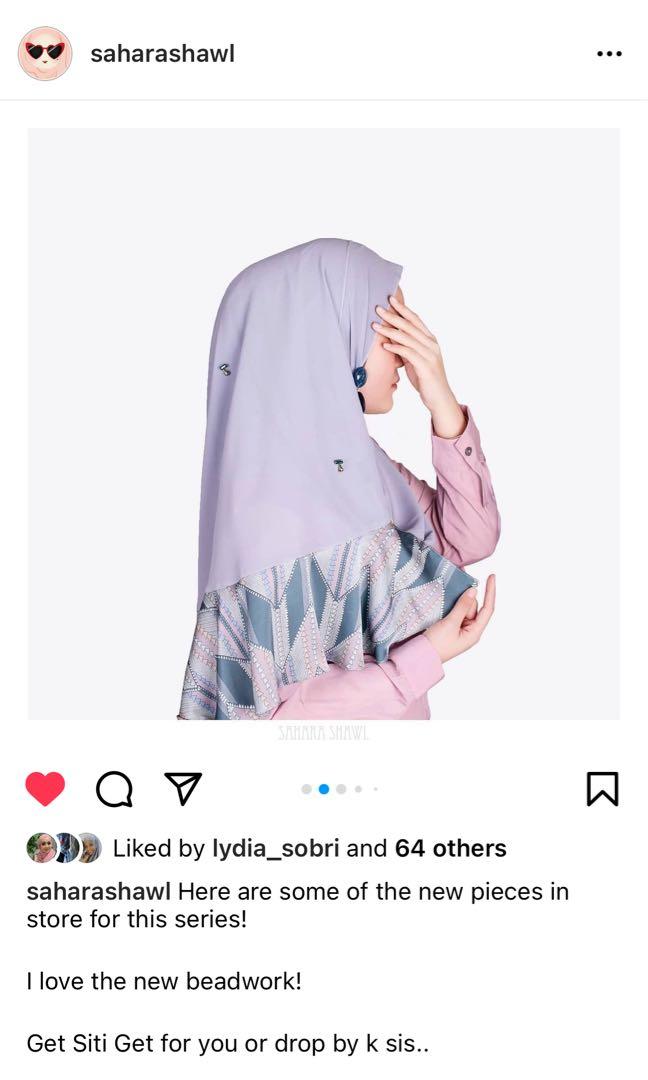The width and height of the screenshot is (648, 1080).
Task: Open saharashawl username in the caption
Action: (98, 891)
